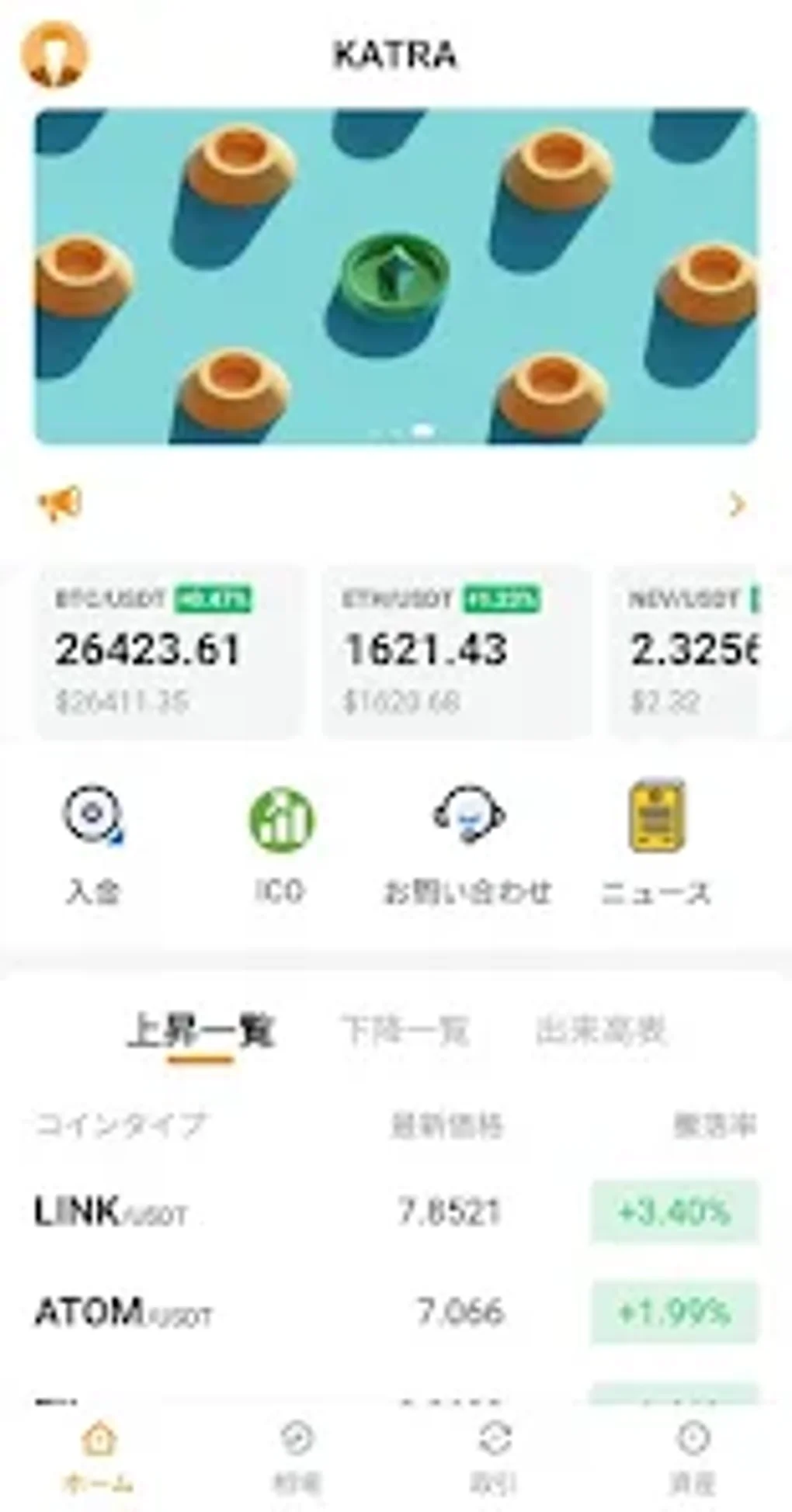This screenshot has height=1512, width=792.
Task: Open お問い合わせ customer support
Action: 468,843
